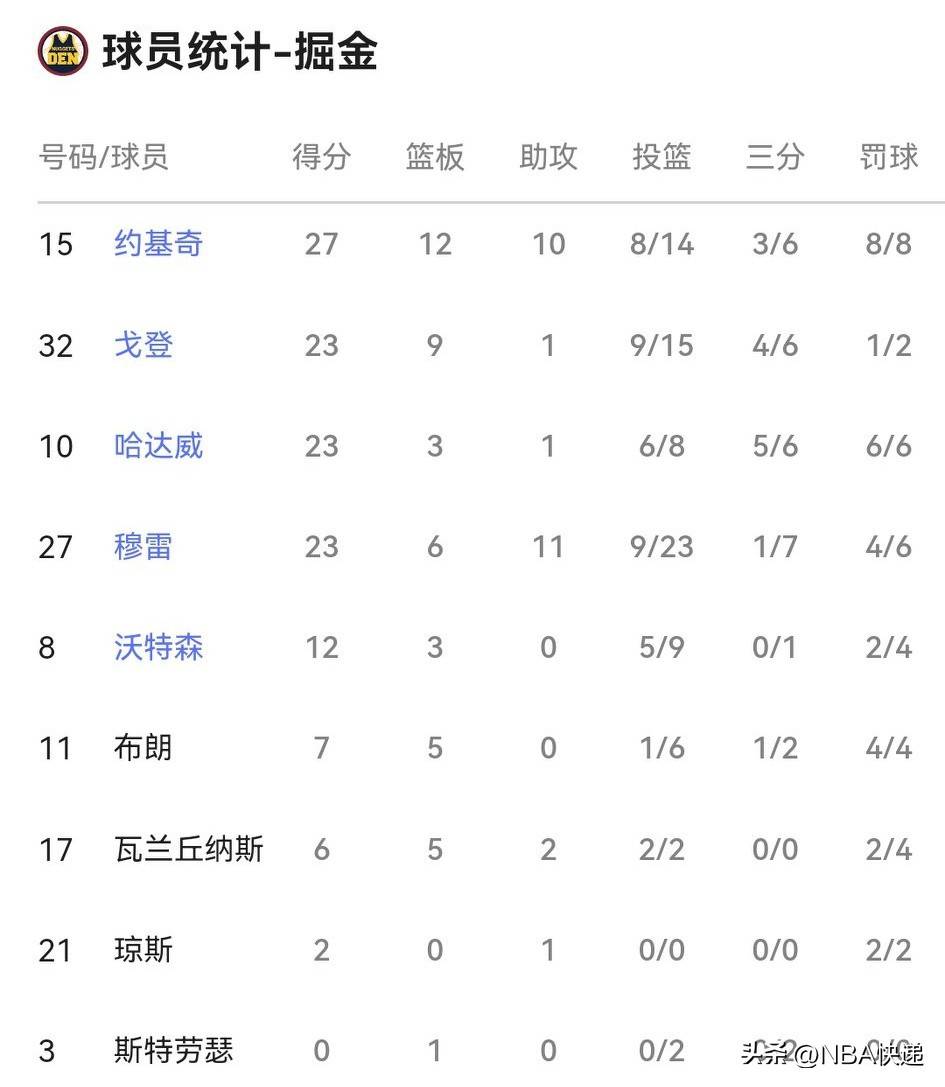Select the 穆雷 player link
Screen dimensions: 945x1087
pos(143,547)
